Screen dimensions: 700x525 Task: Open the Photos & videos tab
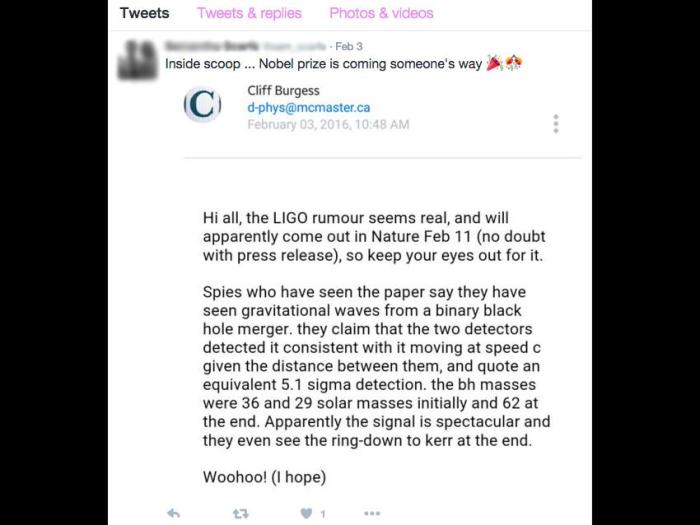(381, 13)
